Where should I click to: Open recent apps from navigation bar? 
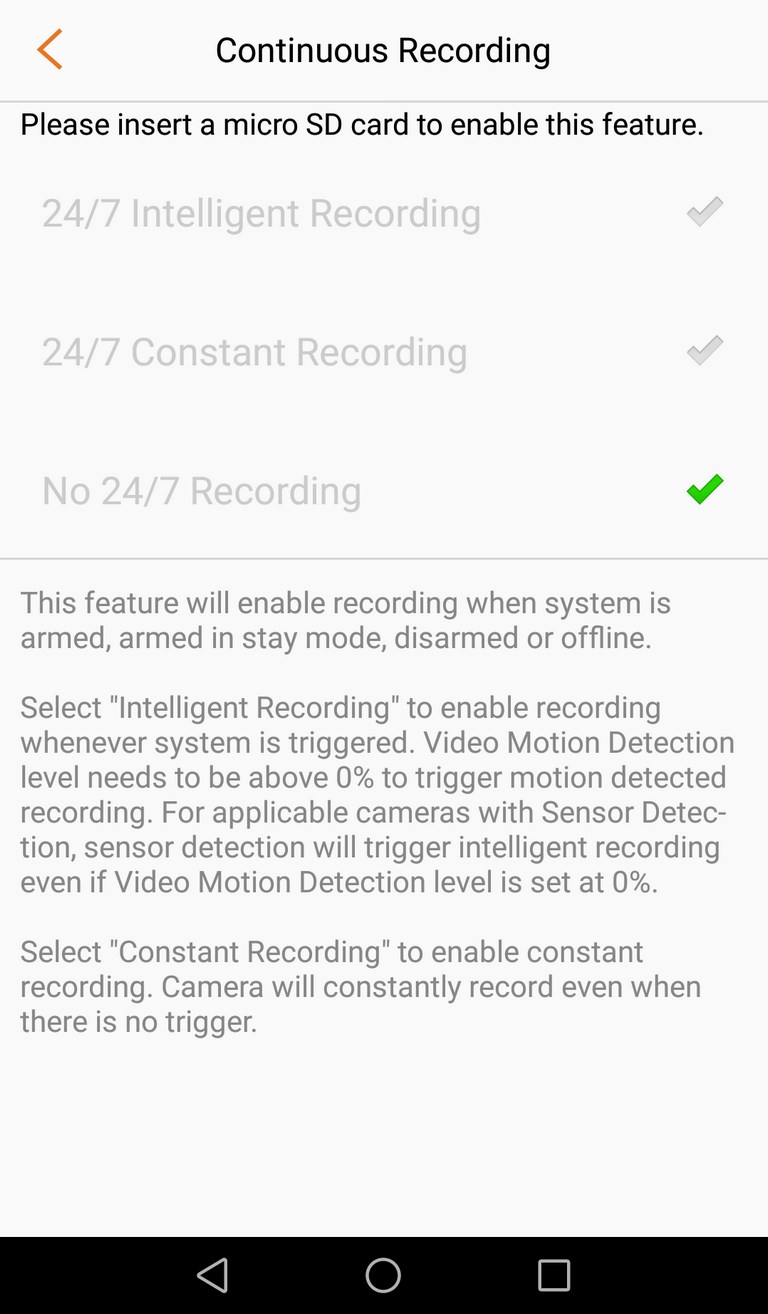click(554, 1275)
